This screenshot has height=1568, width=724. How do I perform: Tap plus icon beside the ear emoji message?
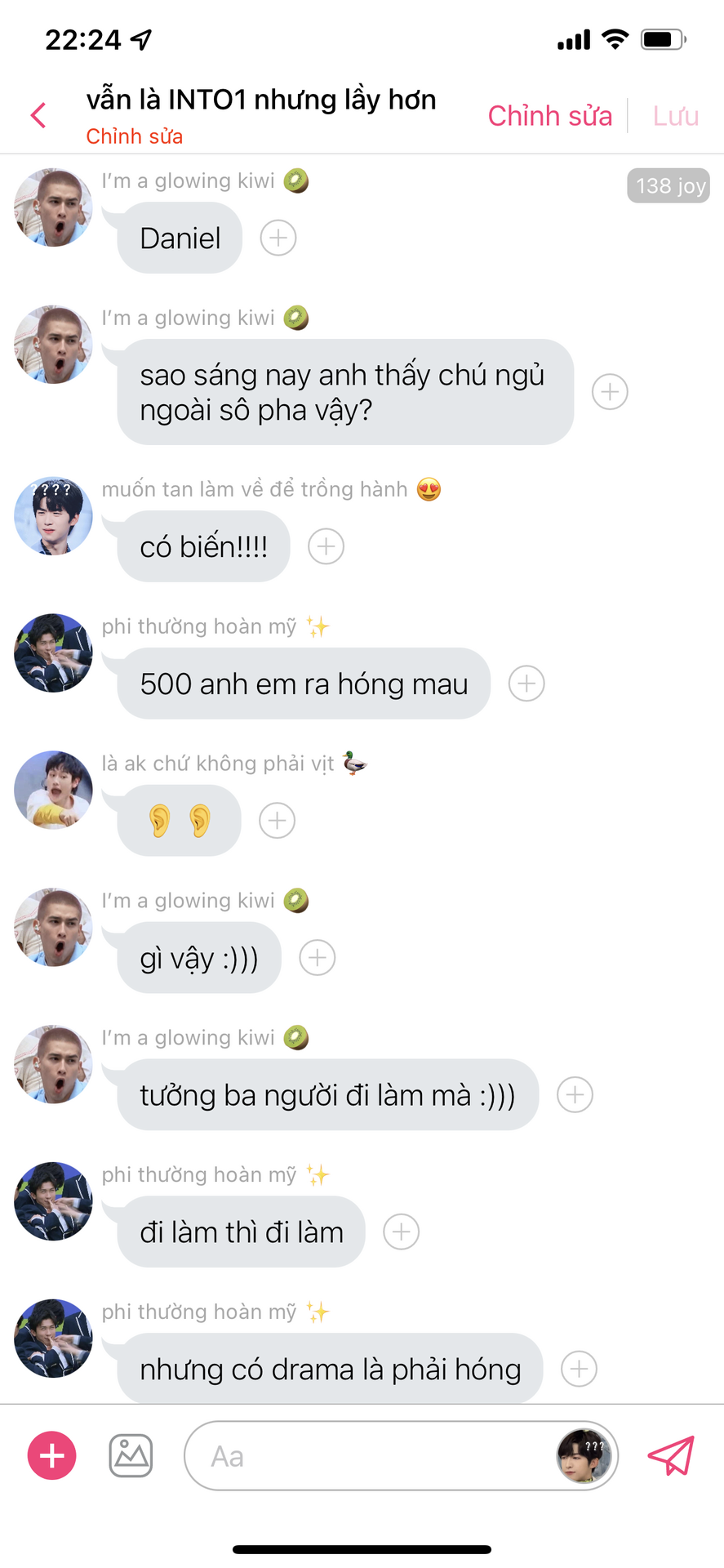coord(277,821)
